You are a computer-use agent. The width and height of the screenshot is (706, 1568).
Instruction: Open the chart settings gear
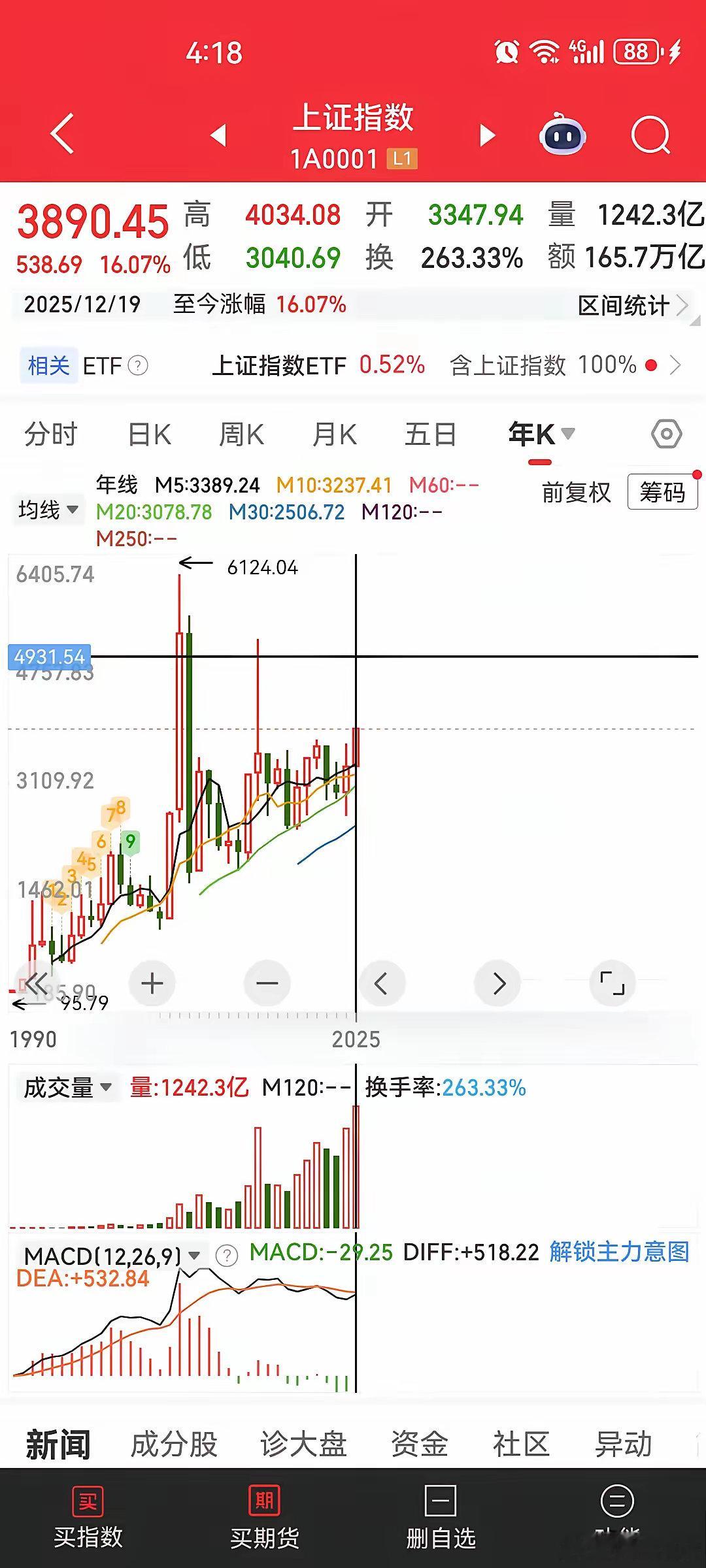click(666, 433)
